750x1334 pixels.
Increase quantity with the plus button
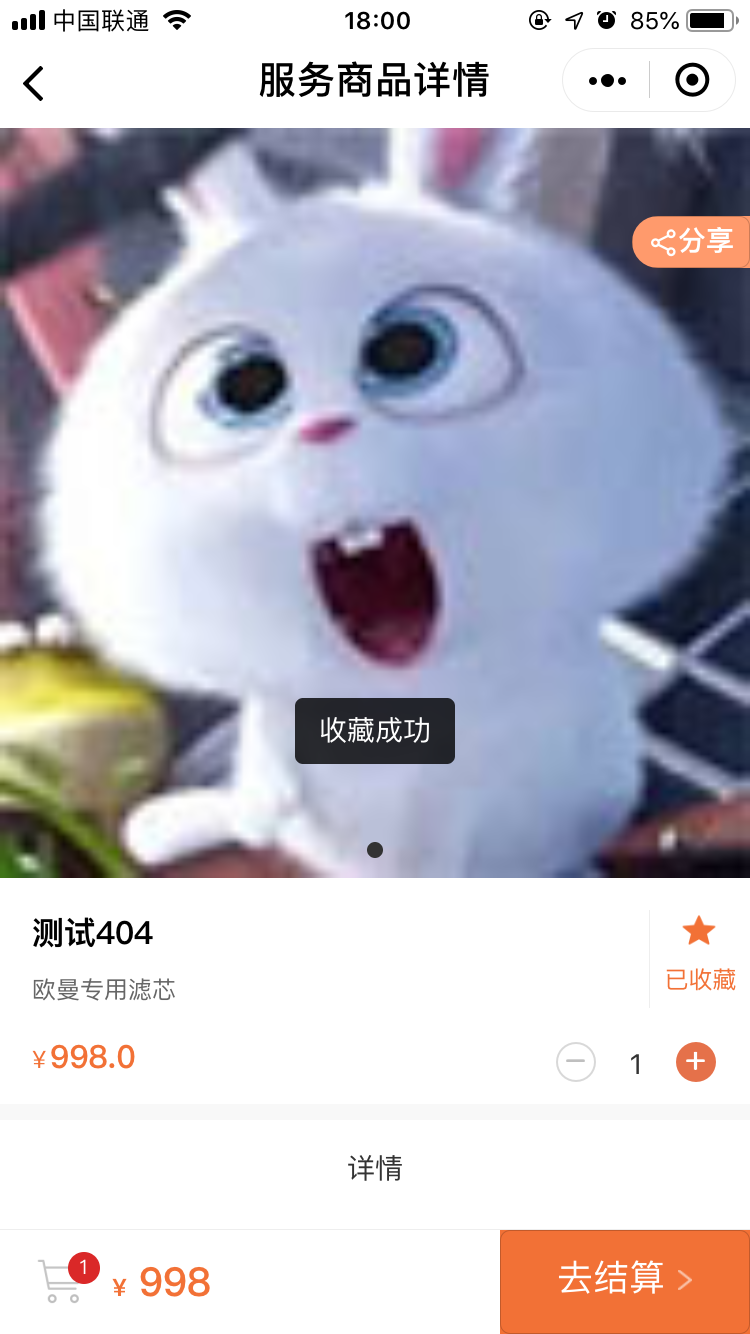[696, 1062]
